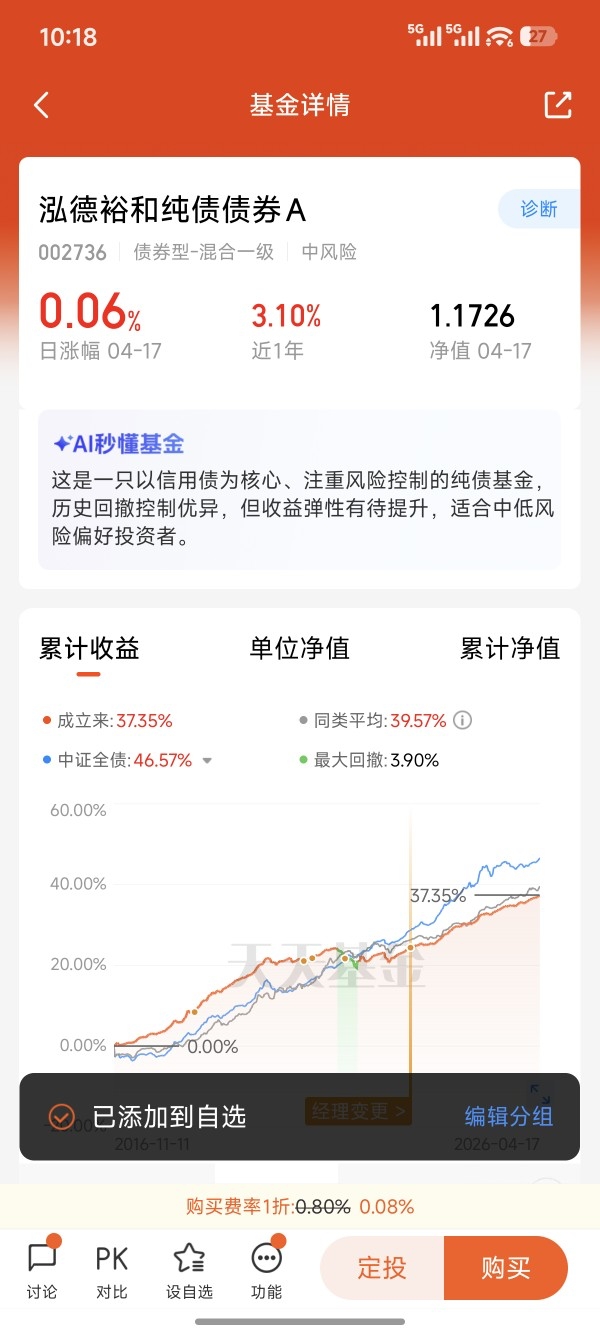Tap 编辑分组 in the toast
Viewport: 600px width, 1335px height.
point(509,1116)
